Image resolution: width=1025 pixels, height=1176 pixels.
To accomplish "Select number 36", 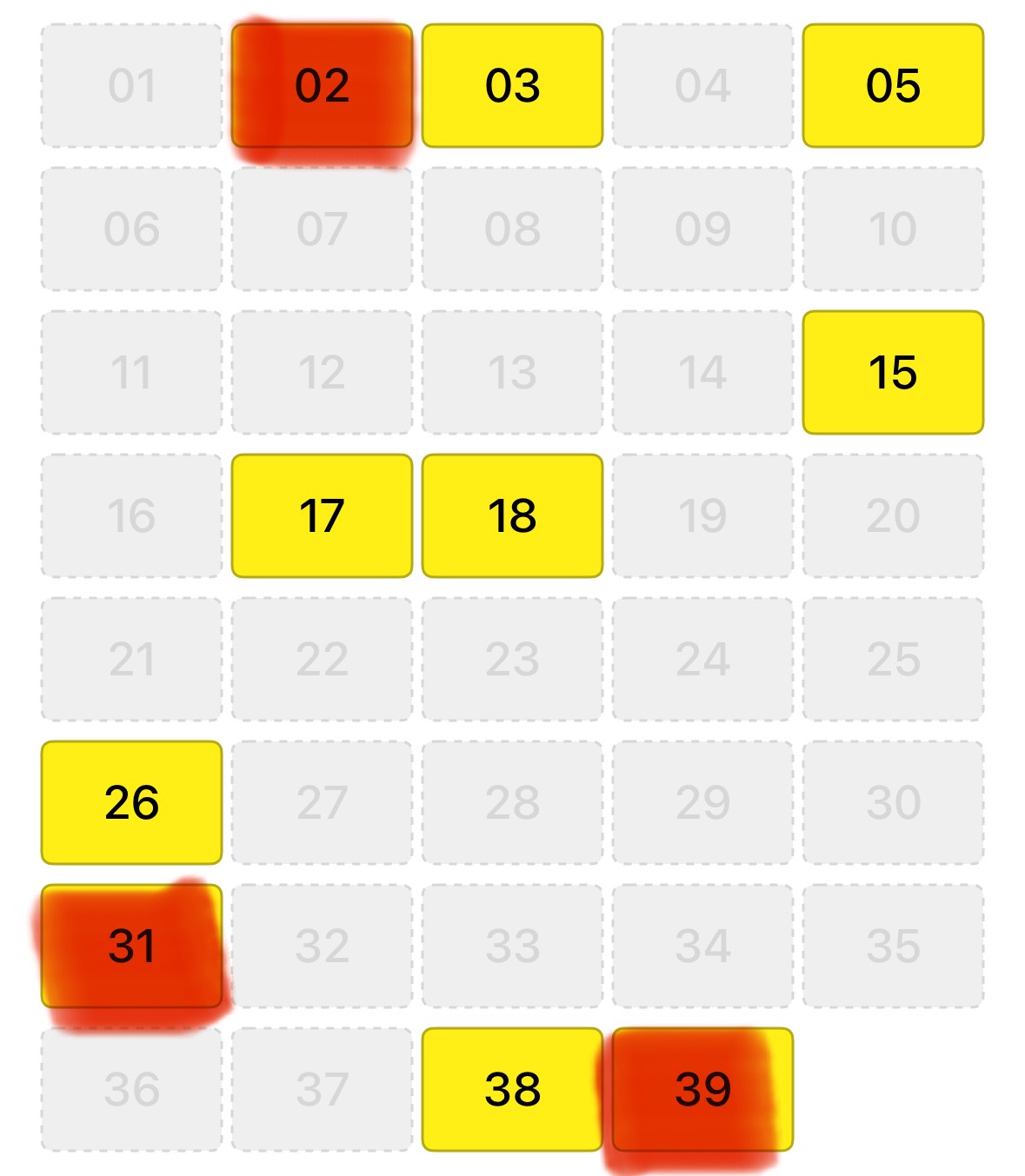I will click(131, 1089).
